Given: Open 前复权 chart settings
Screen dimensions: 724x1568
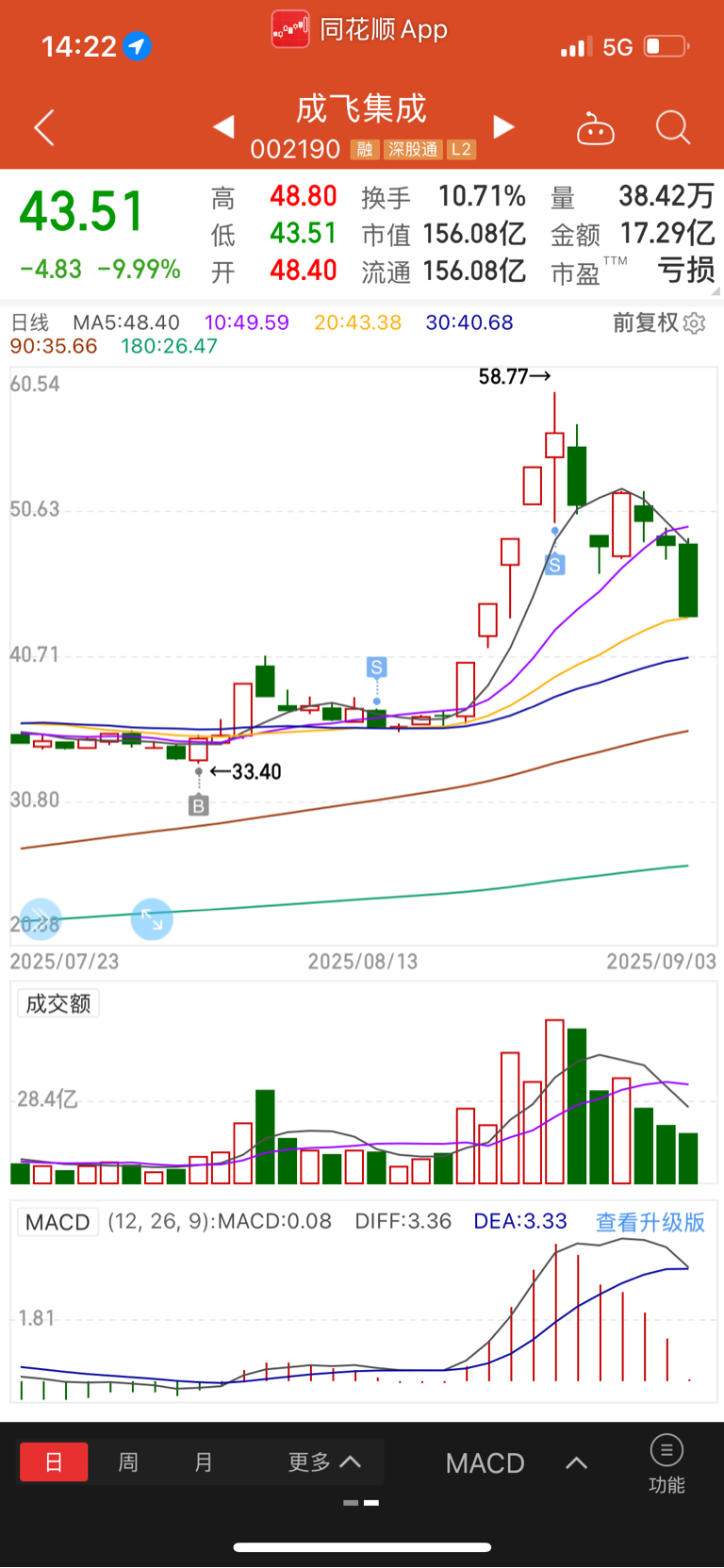Looking at the screenshot, I should click(658, 323).
